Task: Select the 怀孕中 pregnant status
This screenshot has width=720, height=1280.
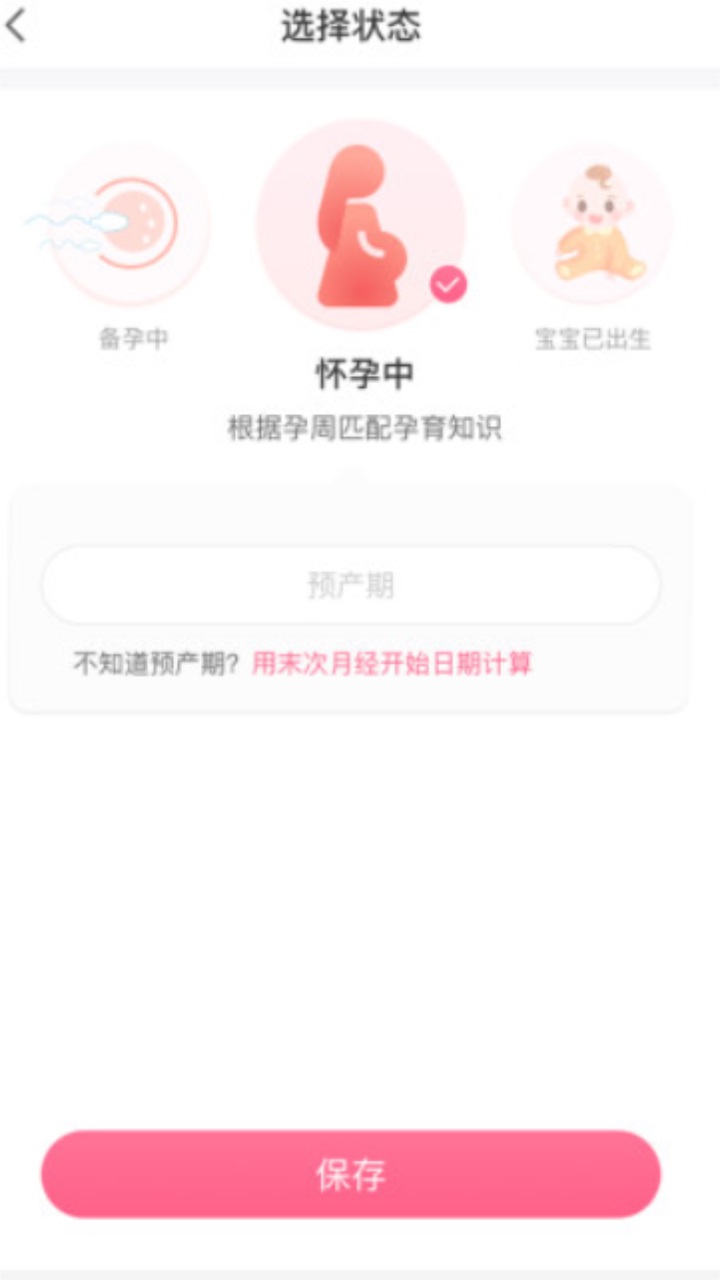Action: click(361, 224)
